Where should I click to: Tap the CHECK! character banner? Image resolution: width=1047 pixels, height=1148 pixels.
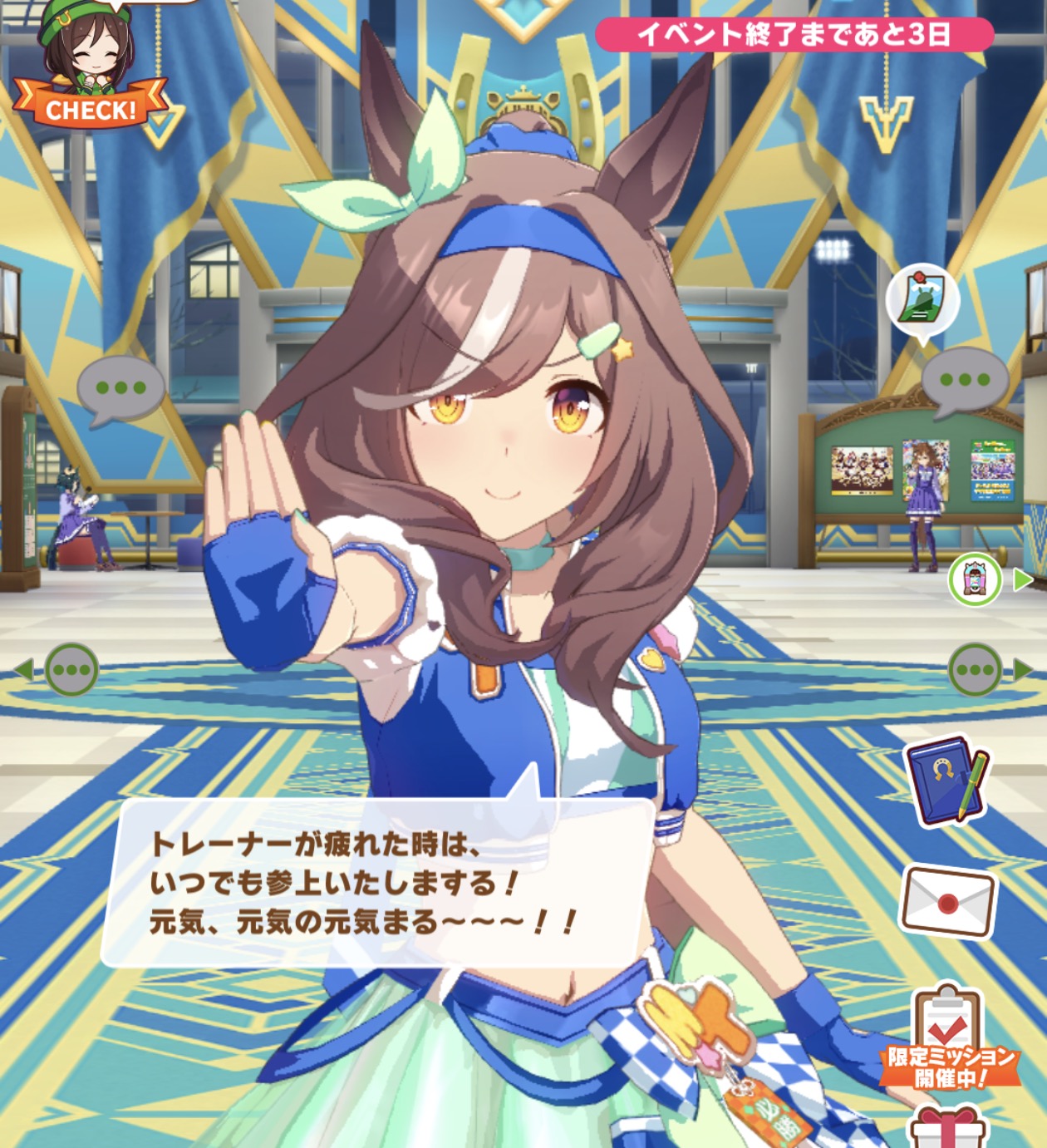click(90, 71)
